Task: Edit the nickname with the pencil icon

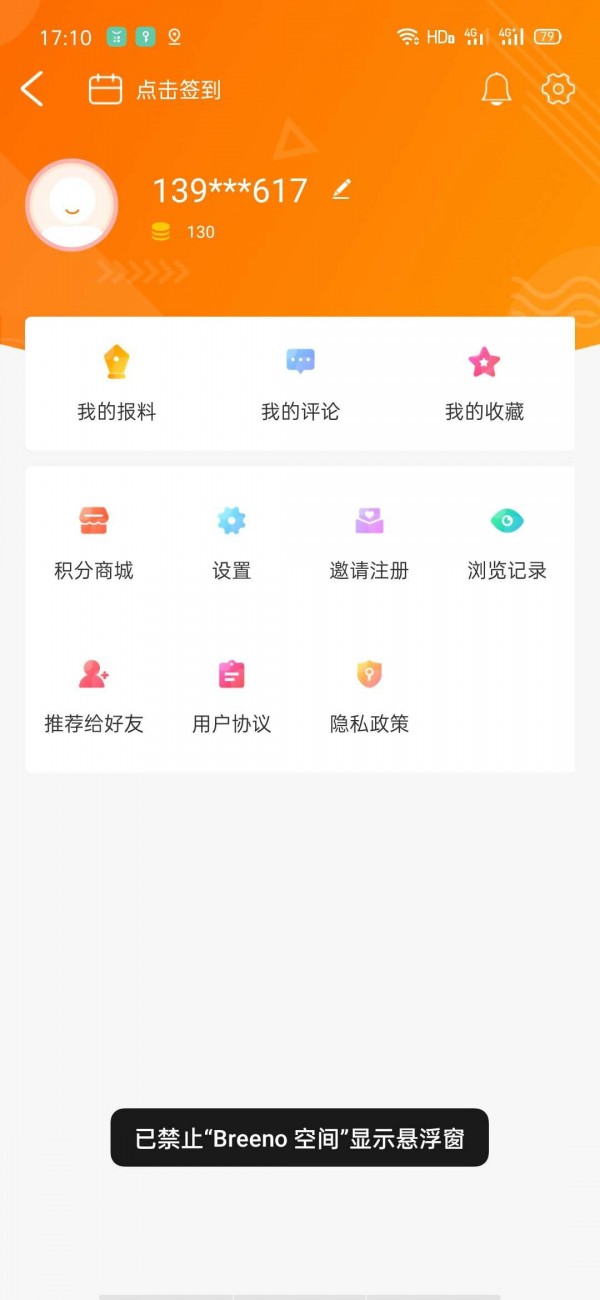Action: coord(342,189)
